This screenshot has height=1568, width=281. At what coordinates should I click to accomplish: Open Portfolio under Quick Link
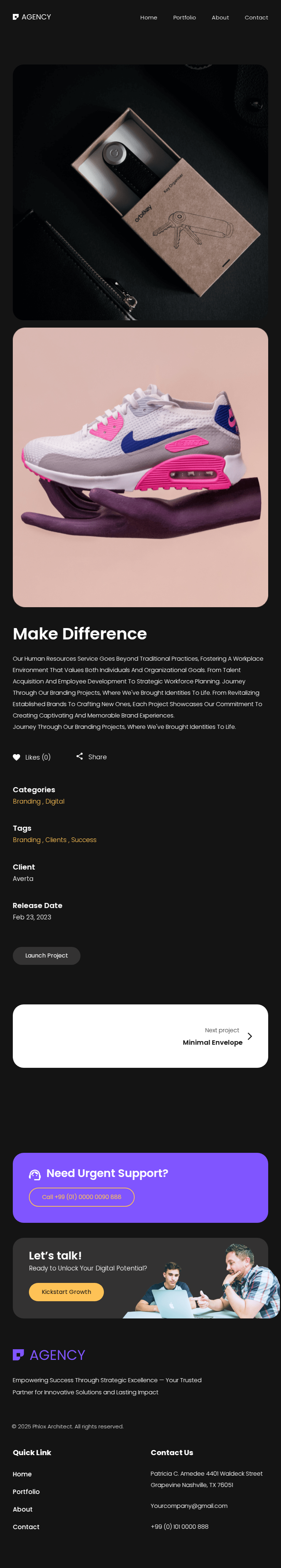click(x=26, y=1491)
